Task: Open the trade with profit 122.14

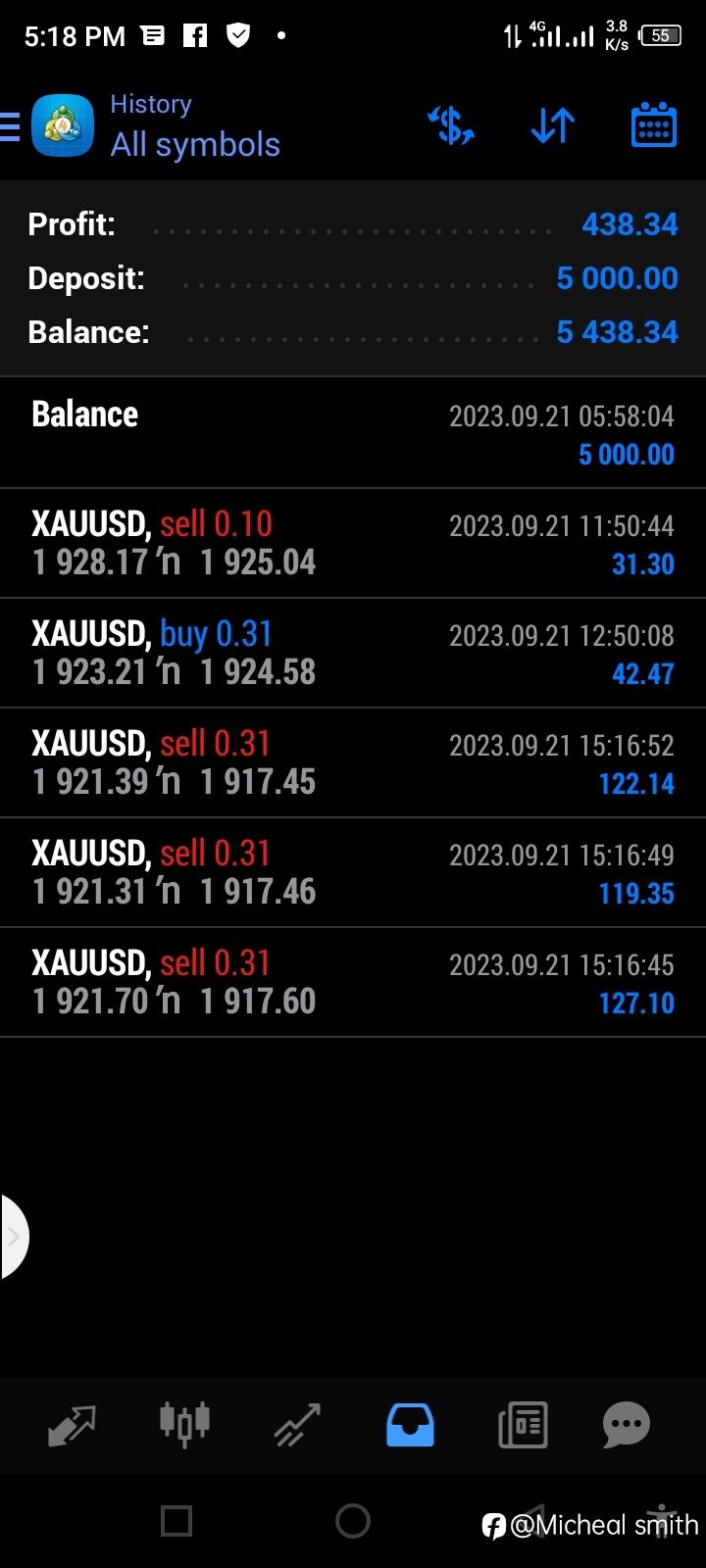Action: [353, 763]
